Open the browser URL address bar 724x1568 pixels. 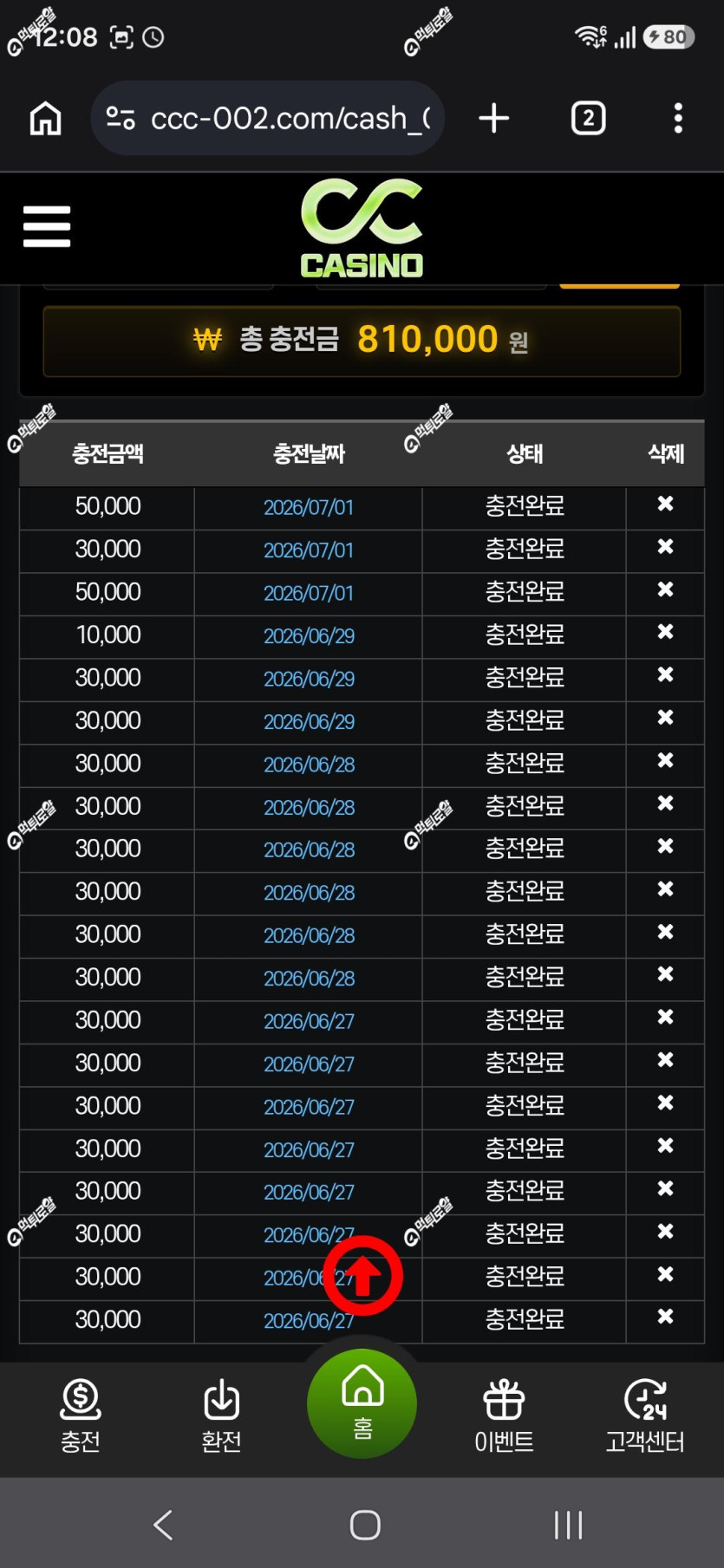(267, 118)
